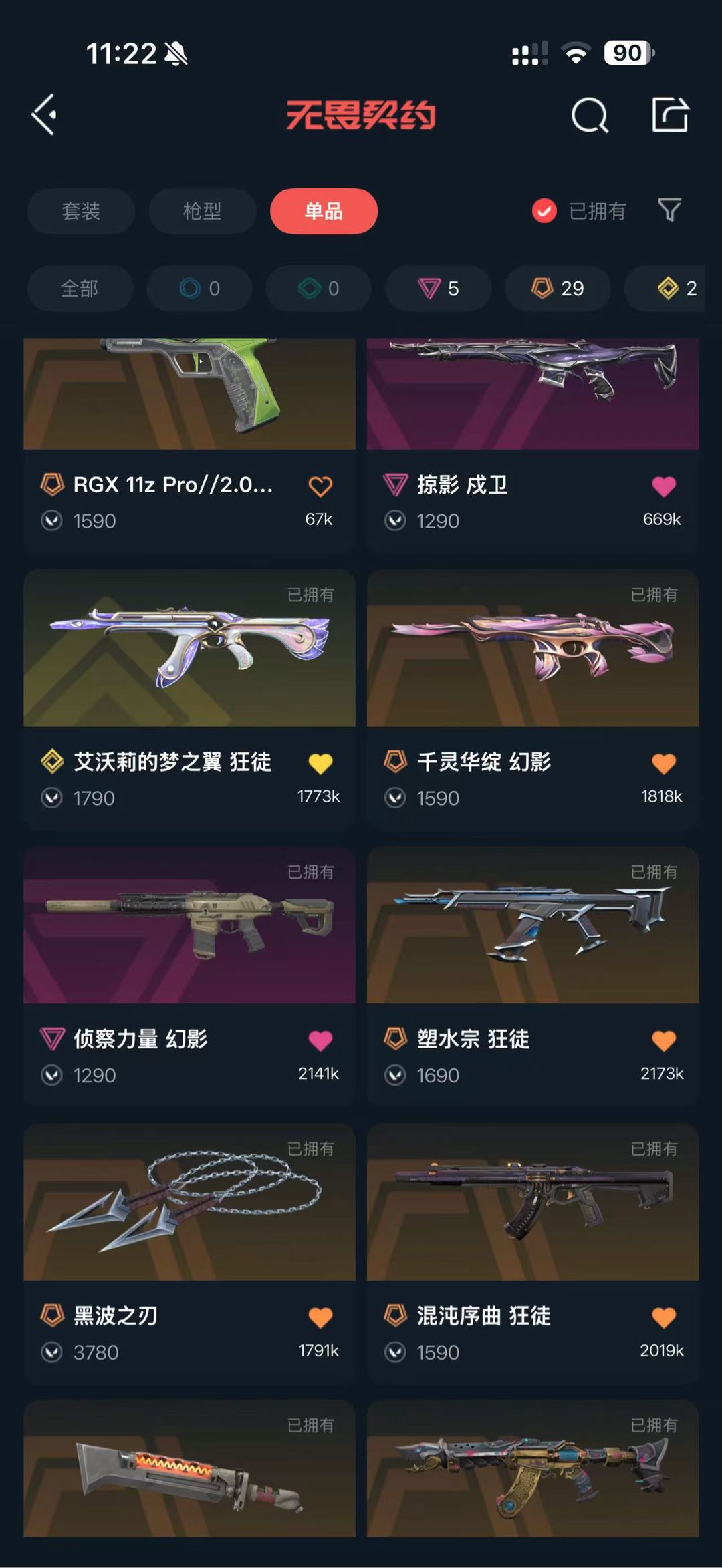Screen dimensions: 722x1568
Task: Switch to the 枪型 tab
Action: (202, 211)
